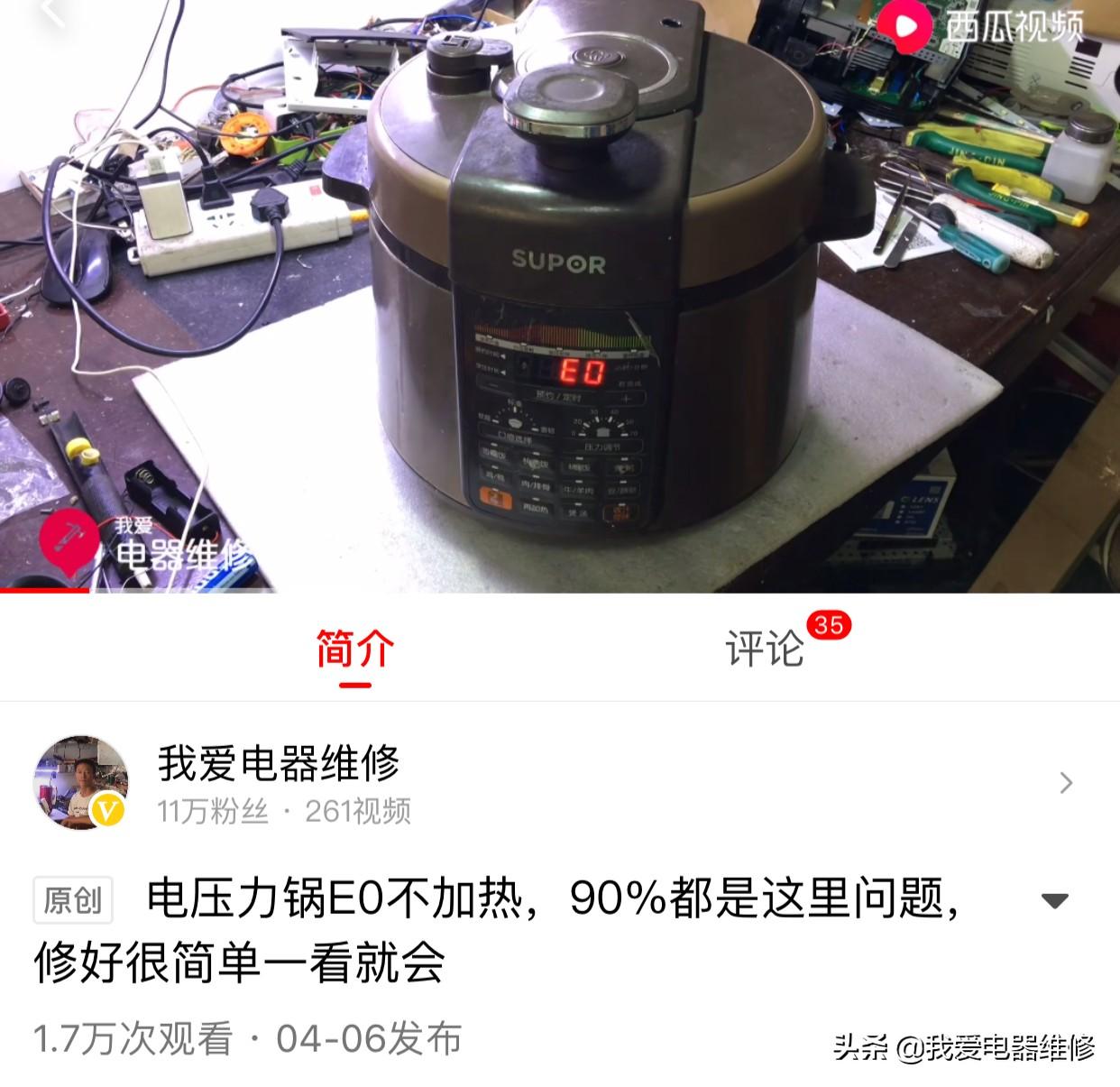
Task: Select the 简介 tab
Action: [355, 649]
